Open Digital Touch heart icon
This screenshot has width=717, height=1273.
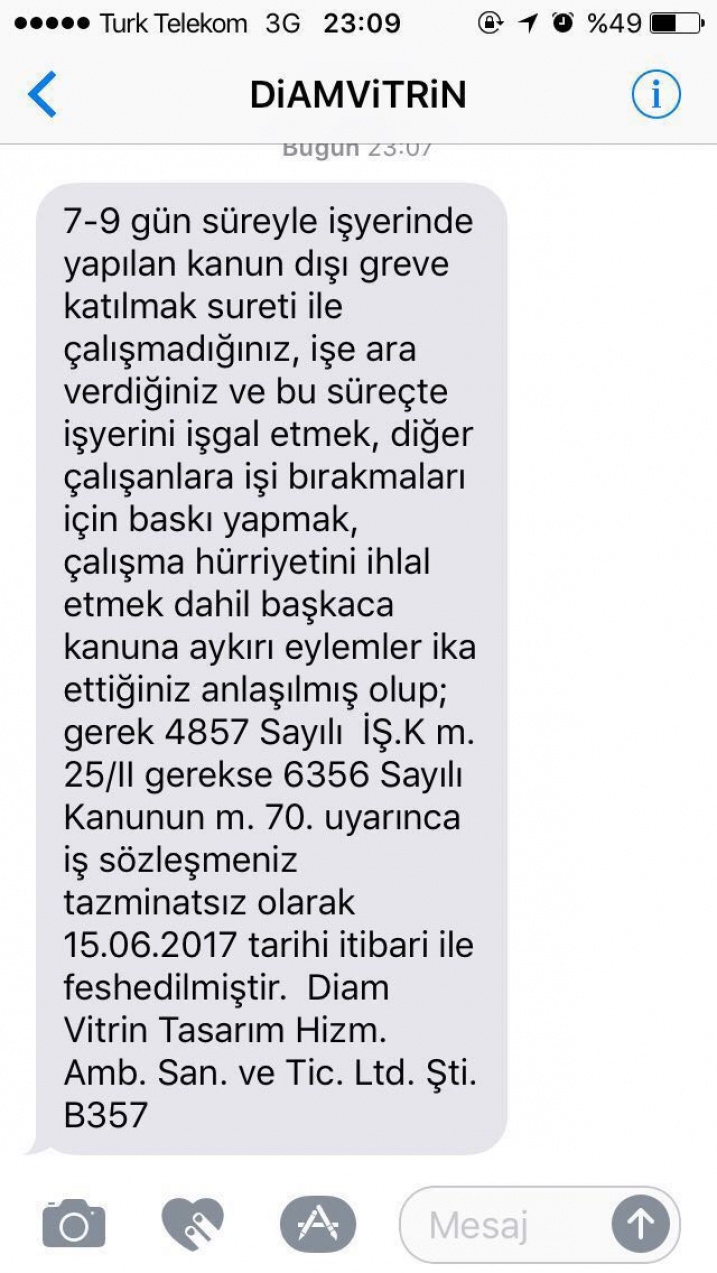(193, 1223)
